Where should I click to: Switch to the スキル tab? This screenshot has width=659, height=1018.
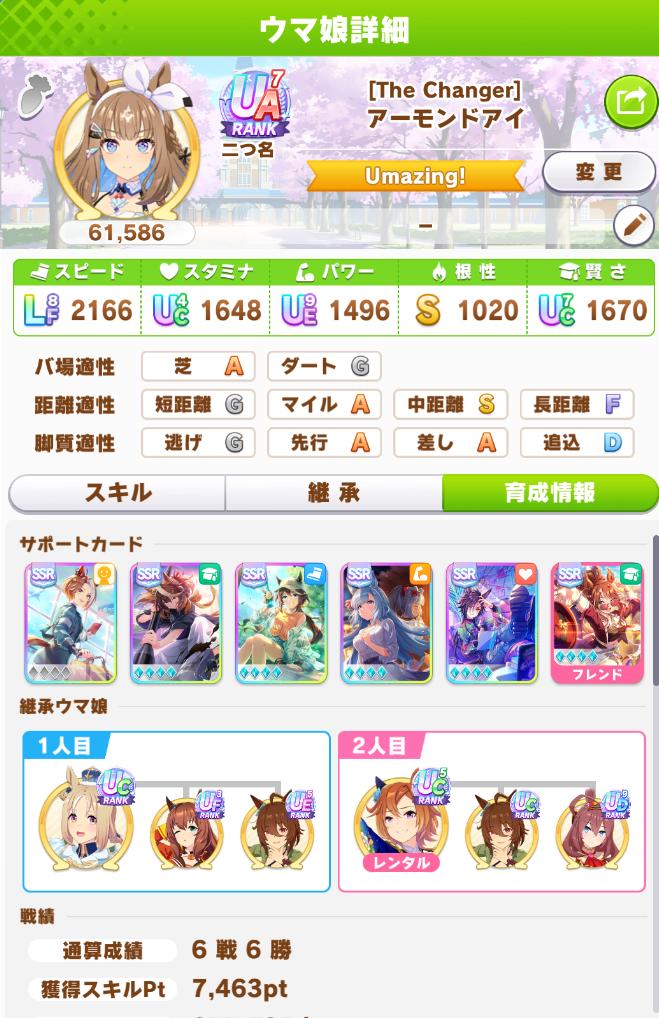(118, 493)
